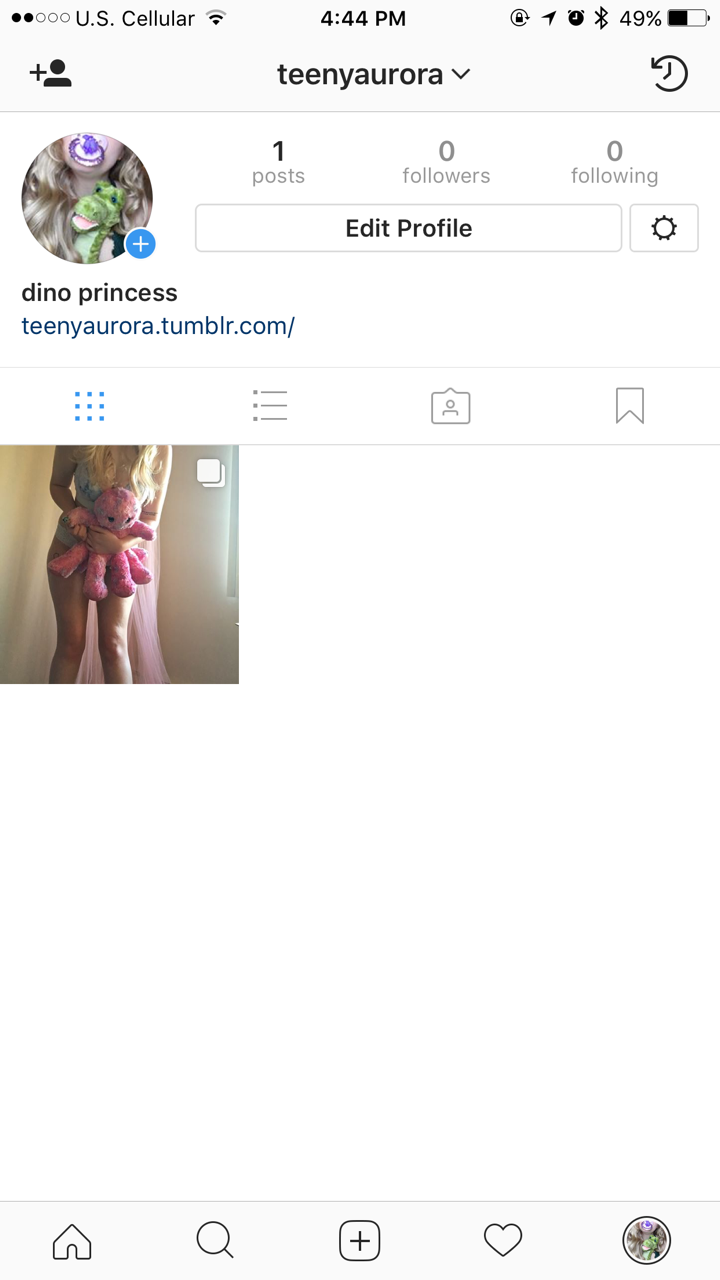Open the archive history icon
The width and height of the screenshot is (720, 1280).
coord(669,74)
